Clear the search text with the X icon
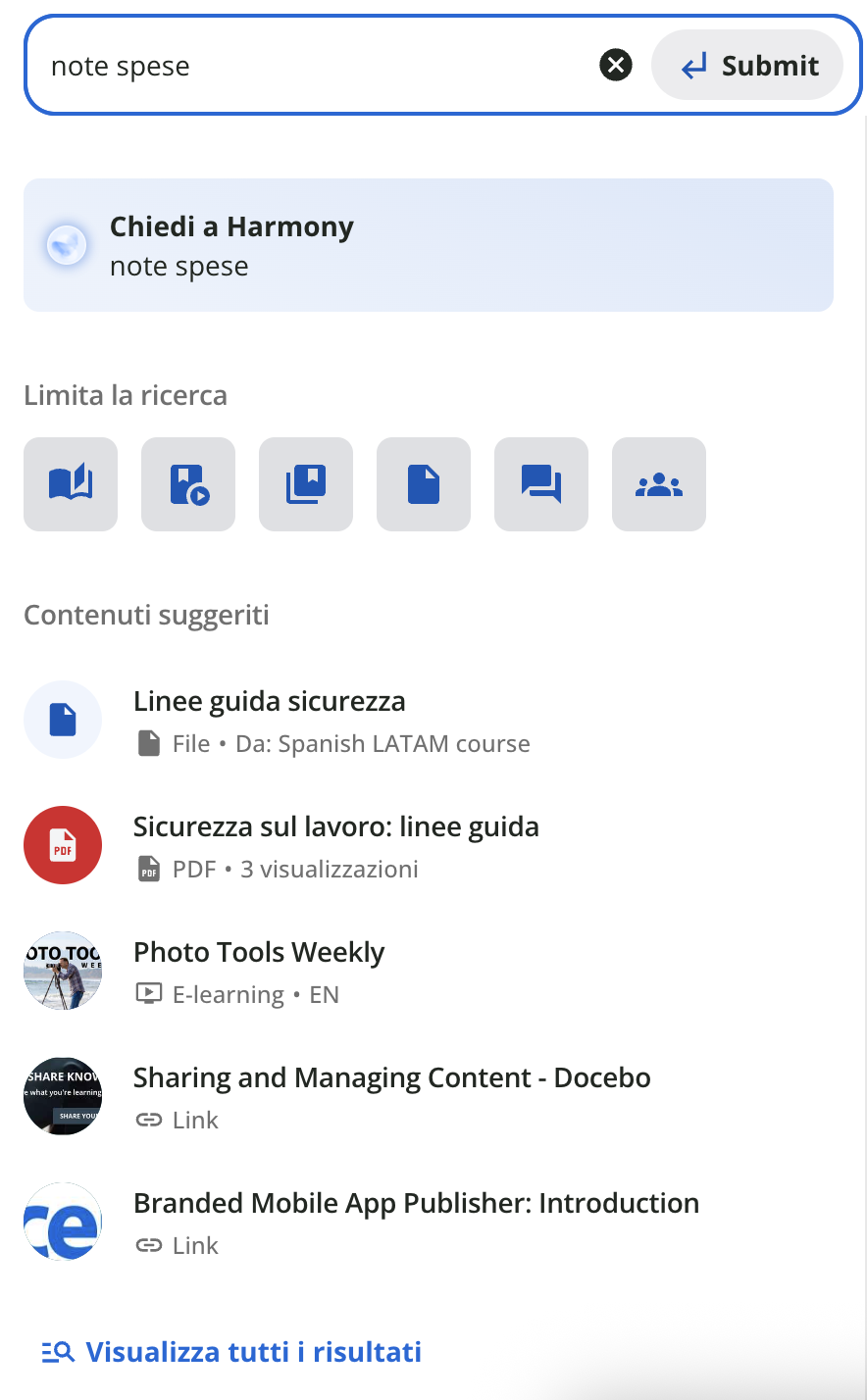 (616, 66)
